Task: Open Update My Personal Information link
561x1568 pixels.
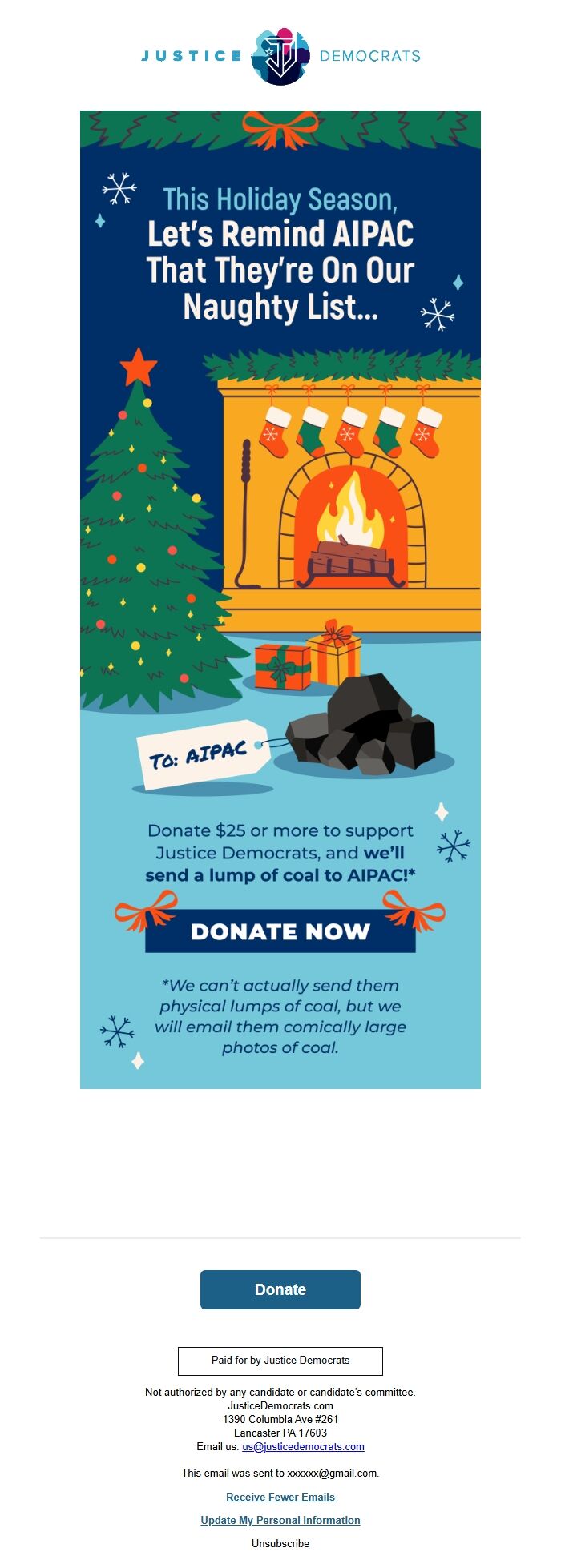Action: [280, 1520]
